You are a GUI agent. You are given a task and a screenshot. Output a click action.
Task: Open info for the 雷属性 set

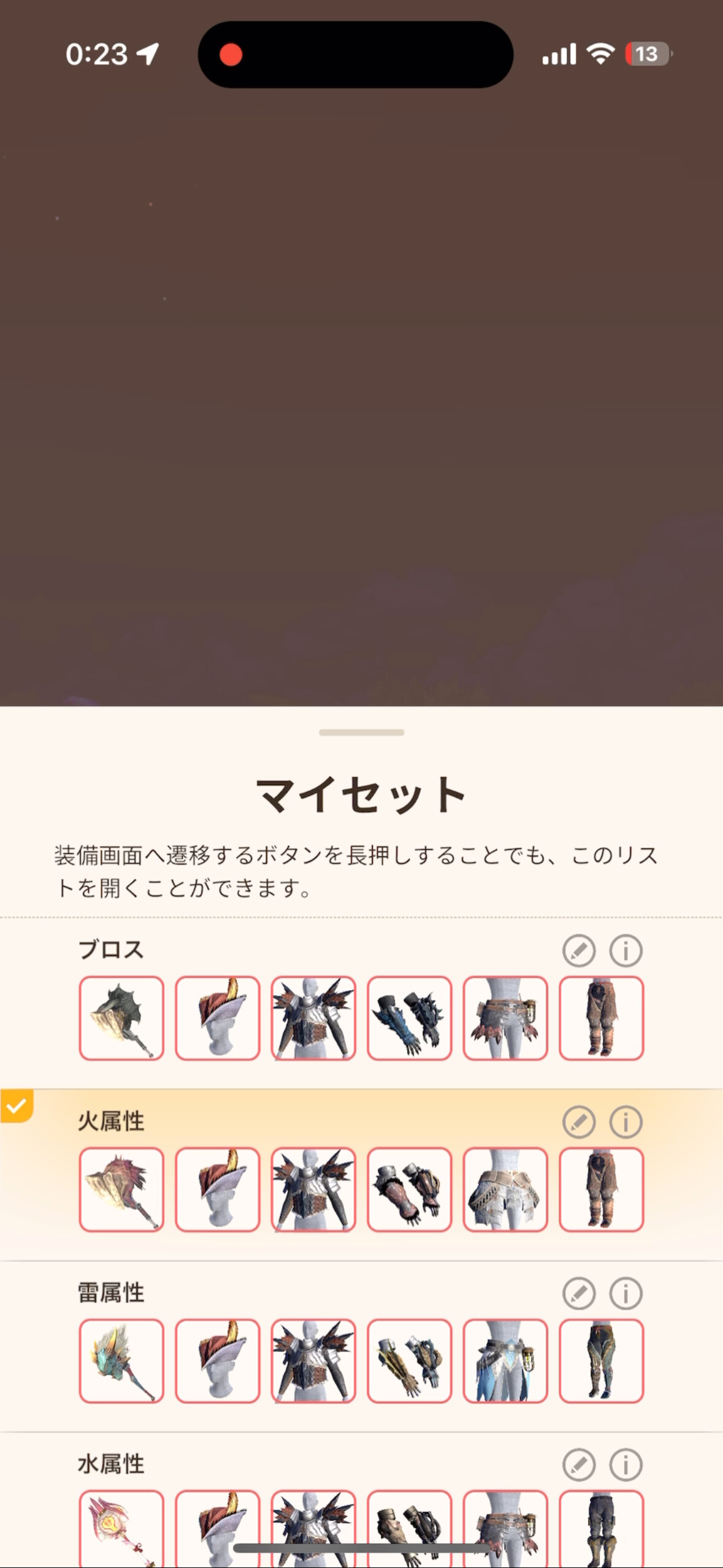pyautogui.click(x=625, y=1294)
